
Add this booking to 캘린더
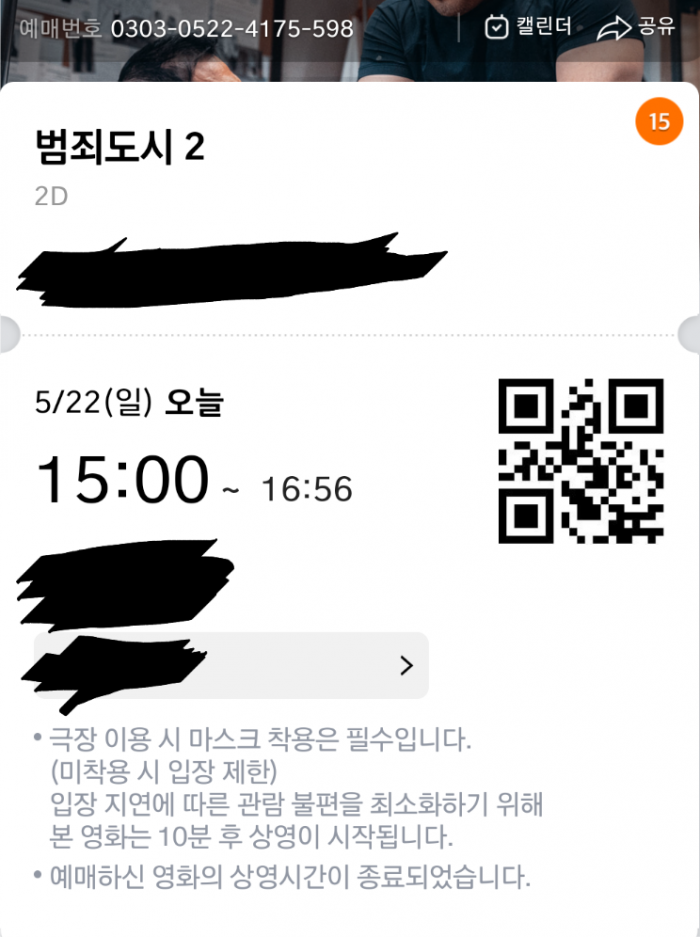(x=528, y=27)
